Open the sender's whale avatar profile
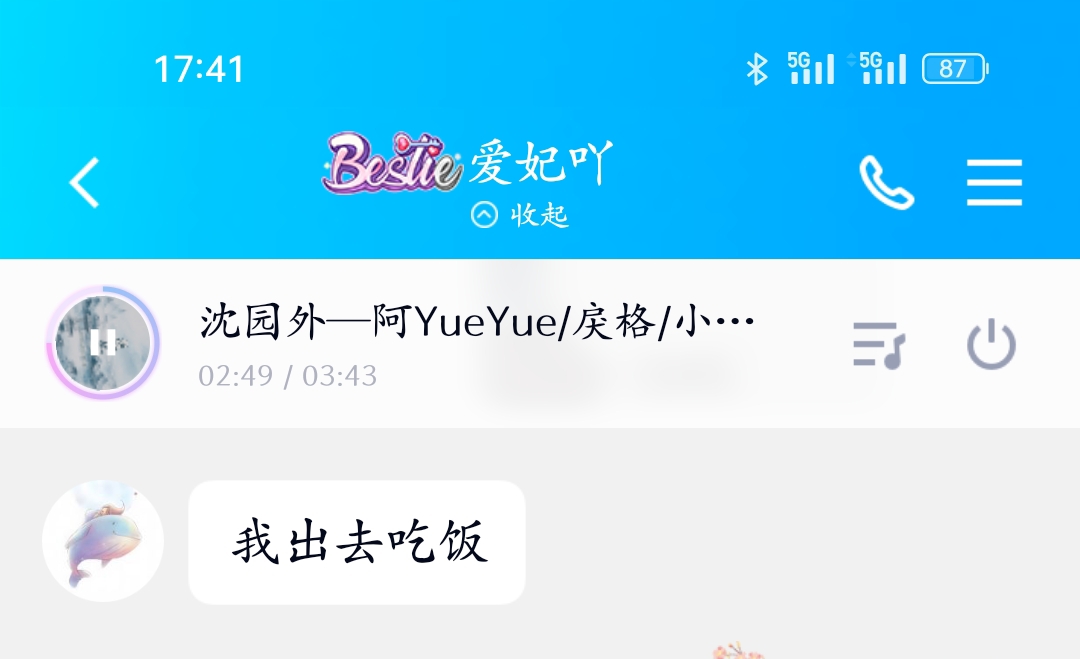 click(103, 541)
